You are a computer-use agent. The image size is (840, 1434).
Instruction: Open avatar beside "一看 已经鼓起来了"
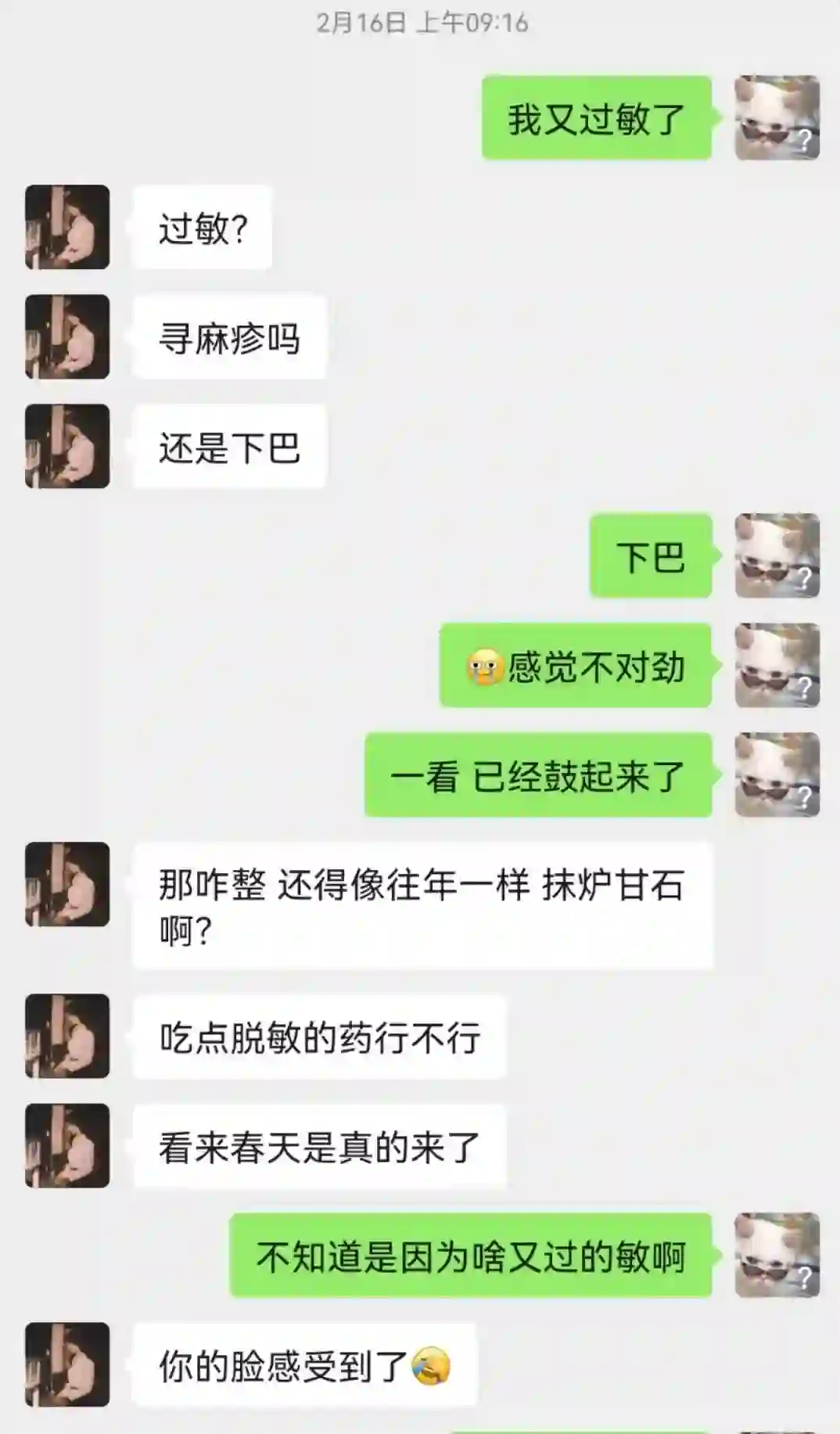point(777,775)
